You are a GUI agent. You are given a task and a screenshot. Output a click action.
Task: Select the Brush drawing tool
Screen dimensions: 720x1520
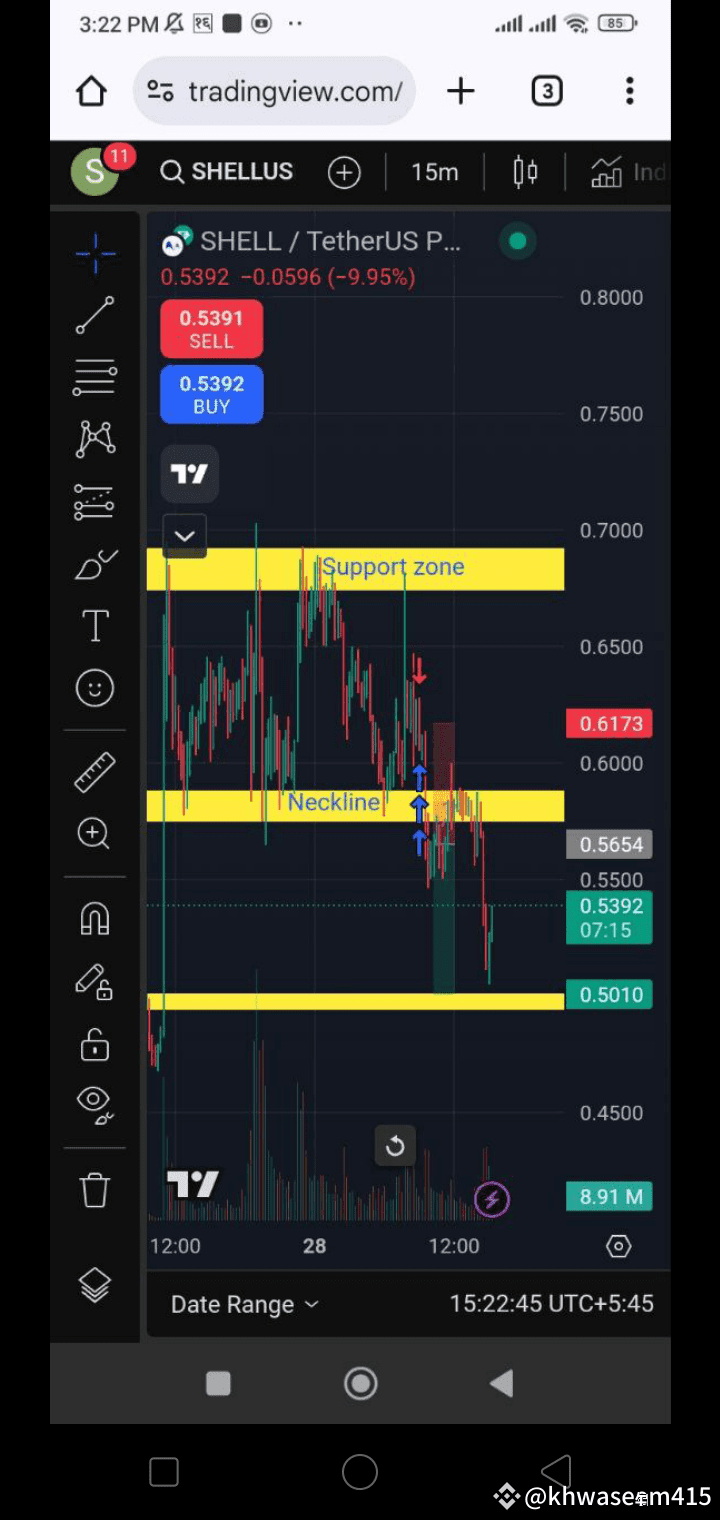(x=95, y=565)
